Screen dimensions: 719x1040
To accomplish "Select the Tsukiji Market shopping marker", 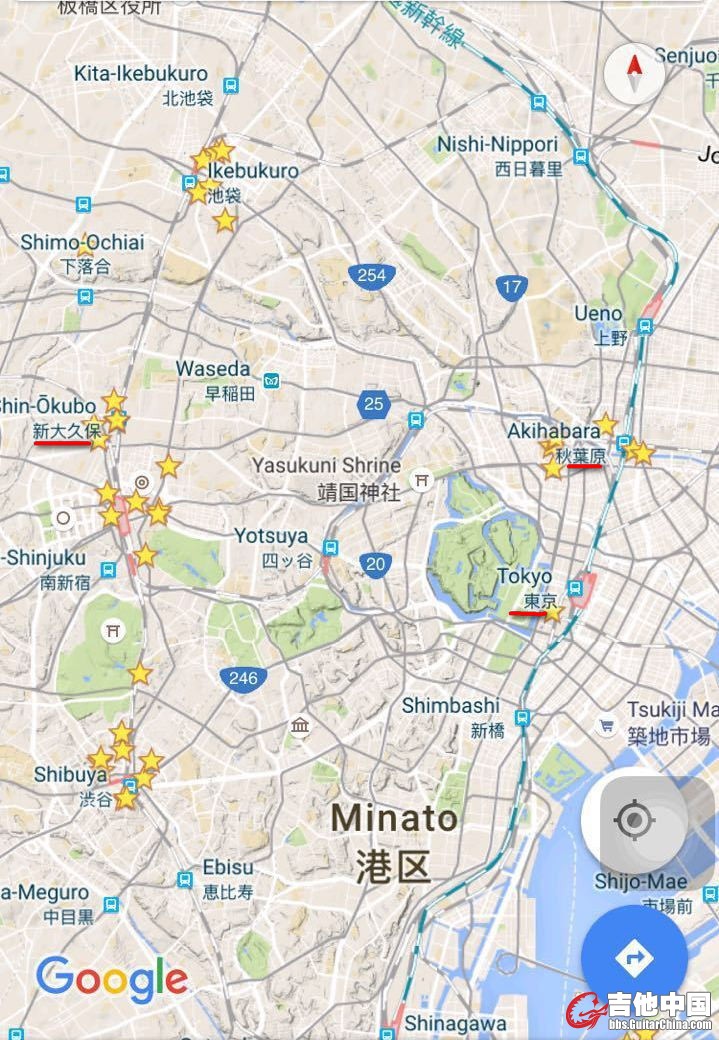I will coord(606,726).
